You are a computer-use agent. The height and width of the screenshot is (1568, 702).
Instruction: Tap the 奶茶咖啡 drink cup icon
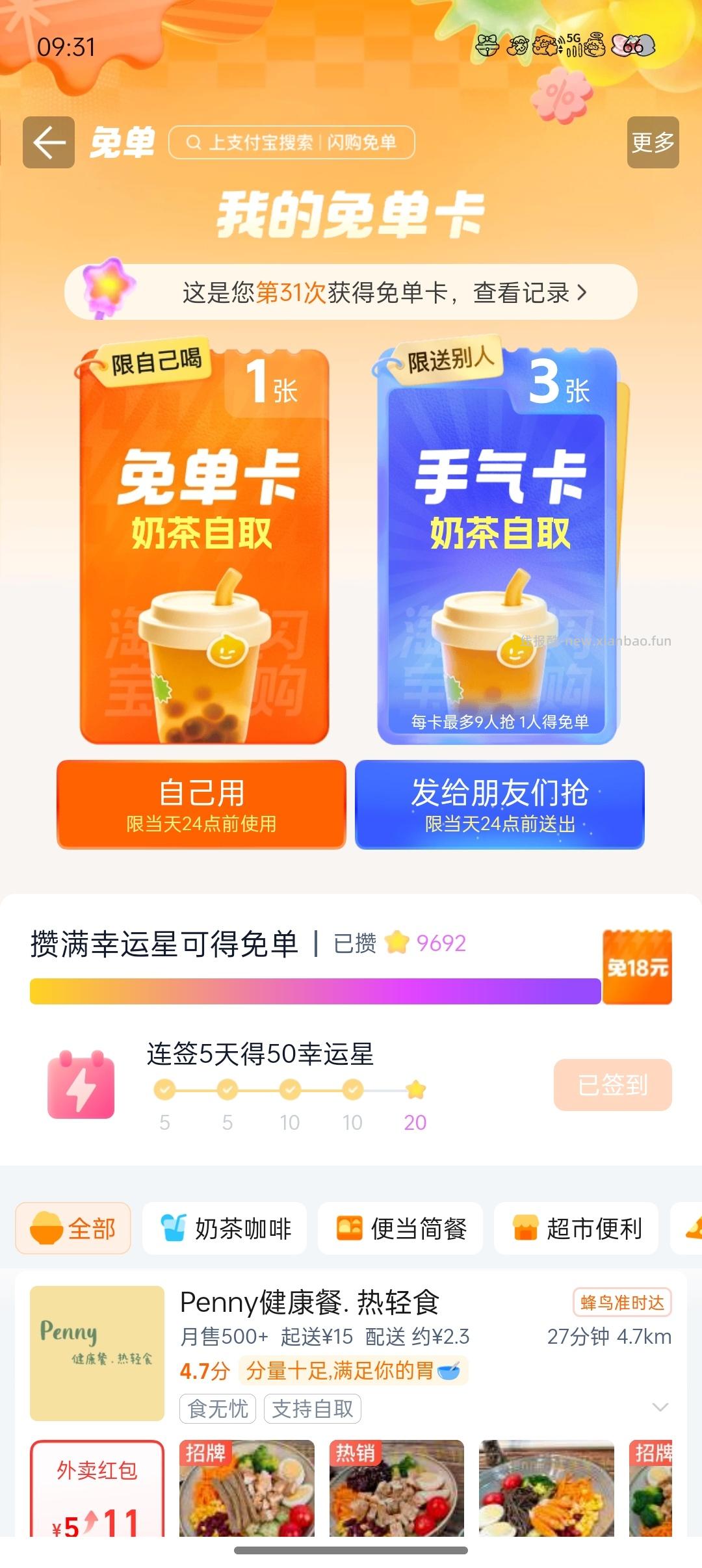(x=174, y=1227)
